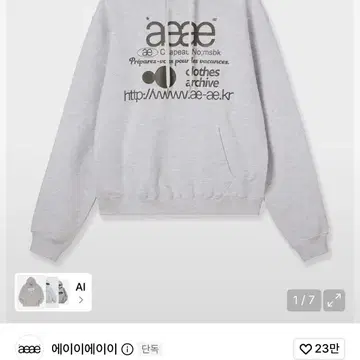Like the brand with 23만 hearts

point(319,349)
